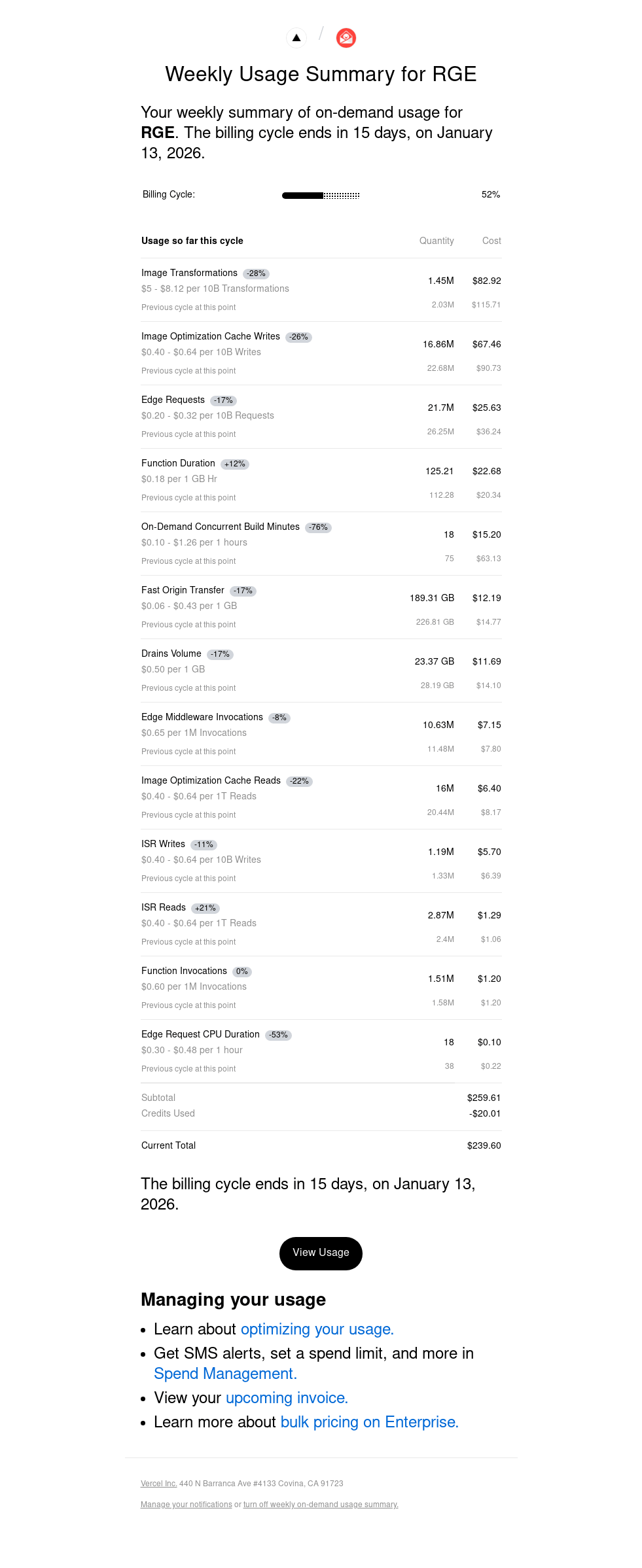
Task: Learn about bulk pricing on Enterprise
Action: (370, 1421)
